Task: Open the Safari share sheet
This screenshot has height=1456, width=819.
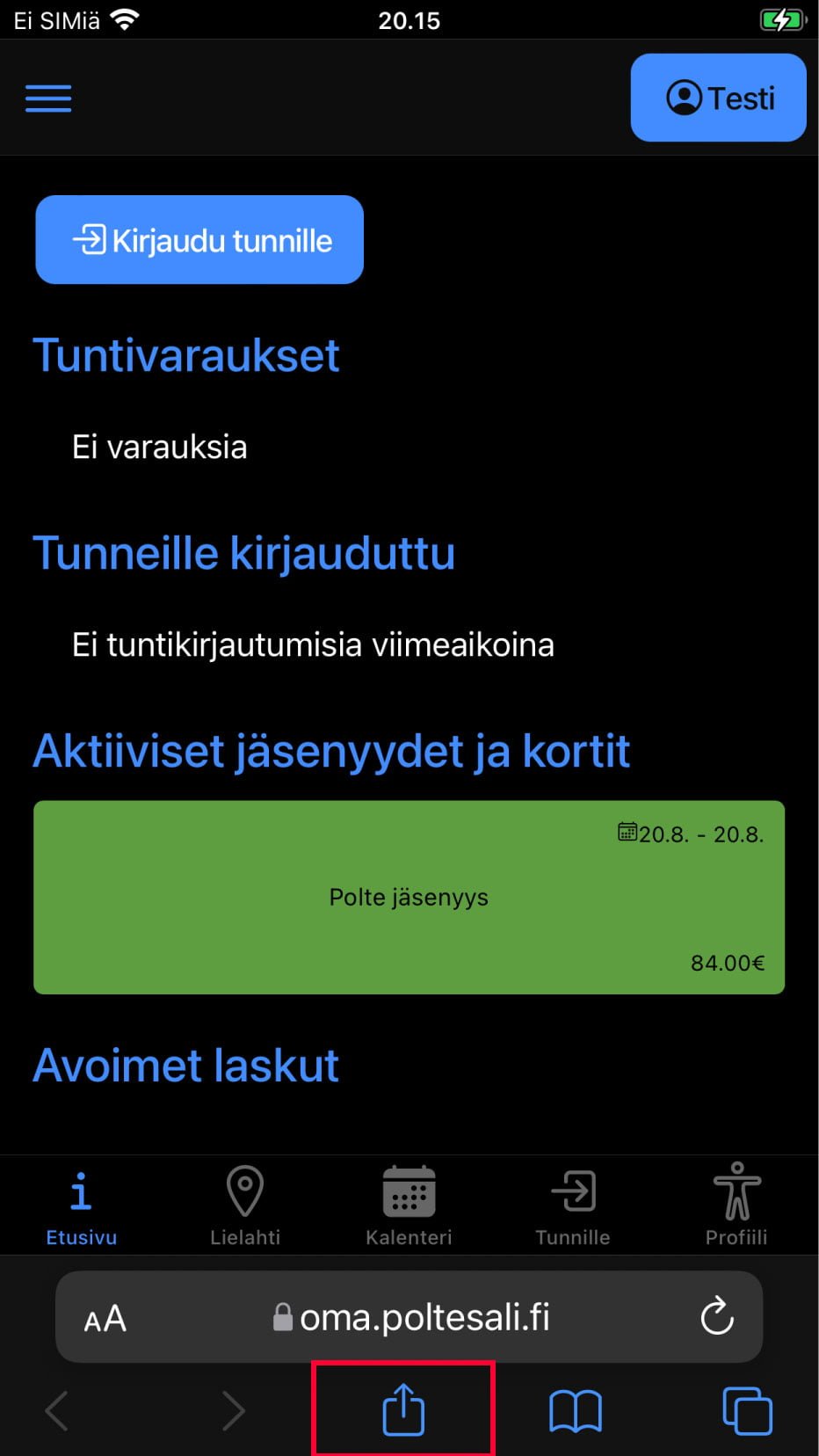Action: click(x=403, y=1409)
